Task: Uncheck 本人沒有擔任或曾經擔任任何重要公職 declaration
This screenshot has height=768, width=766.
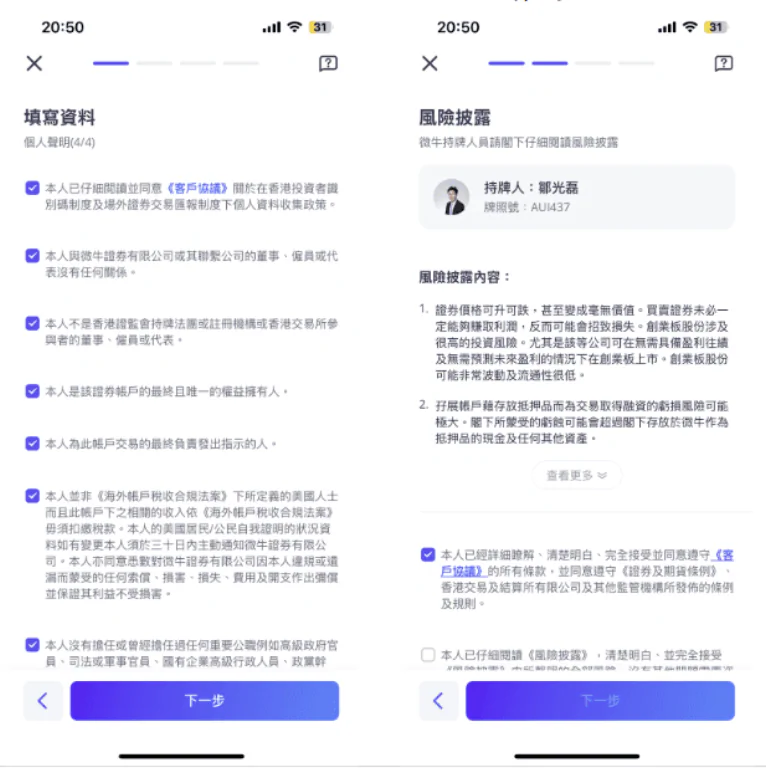Action: [33, 644]
